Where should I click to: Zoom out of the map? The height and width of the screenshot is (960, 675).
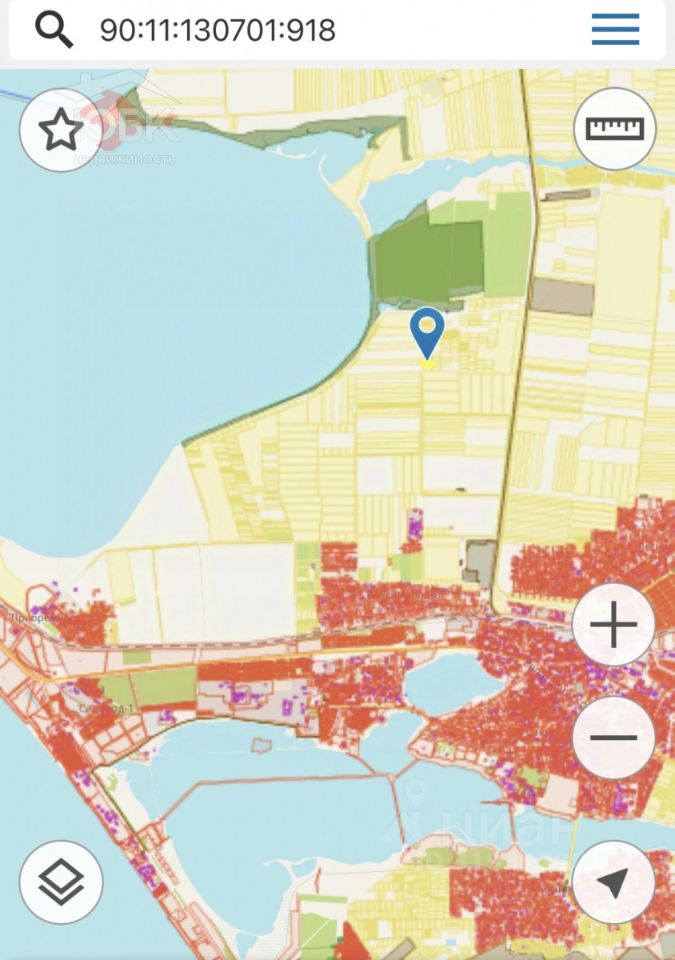(613, 738)
